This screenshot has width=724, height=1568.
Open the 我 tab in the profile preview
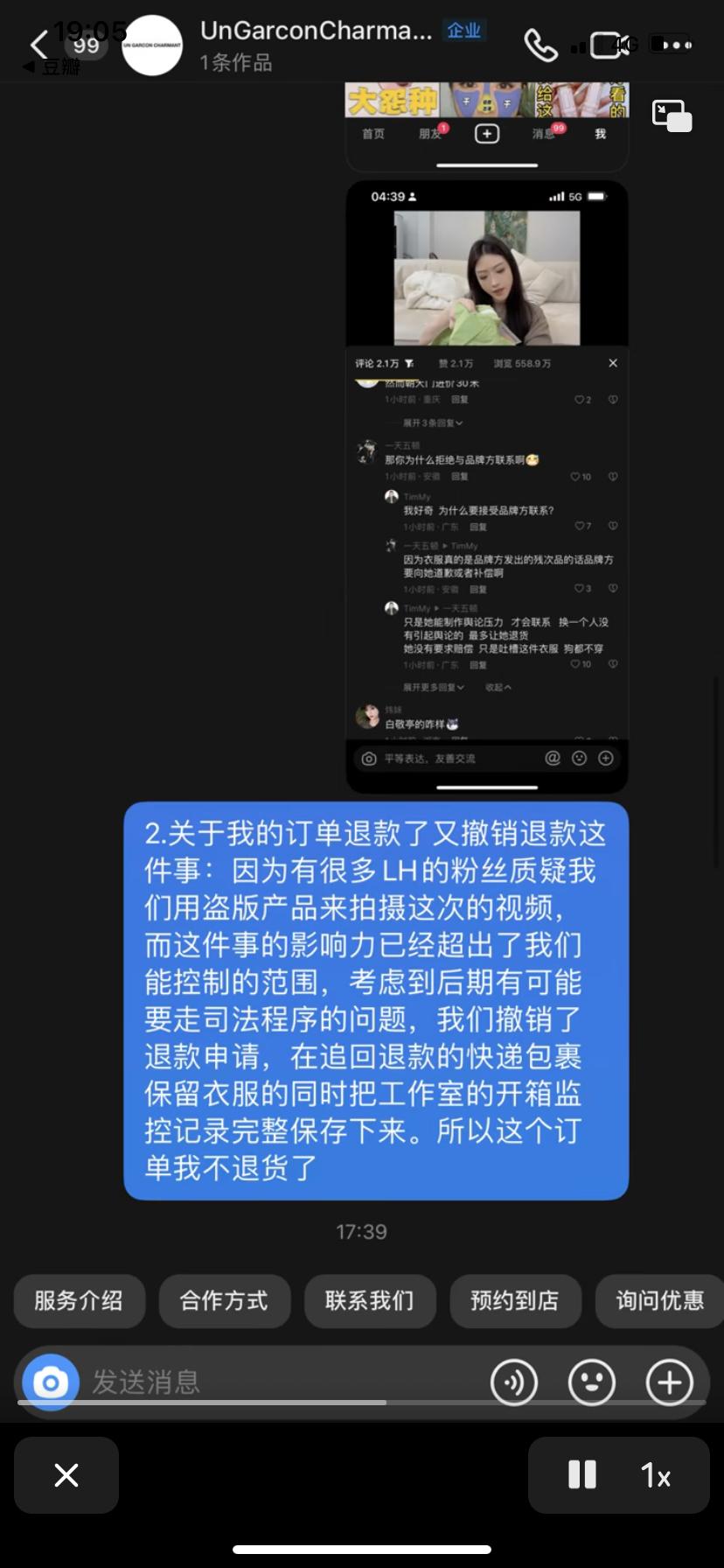600,133
